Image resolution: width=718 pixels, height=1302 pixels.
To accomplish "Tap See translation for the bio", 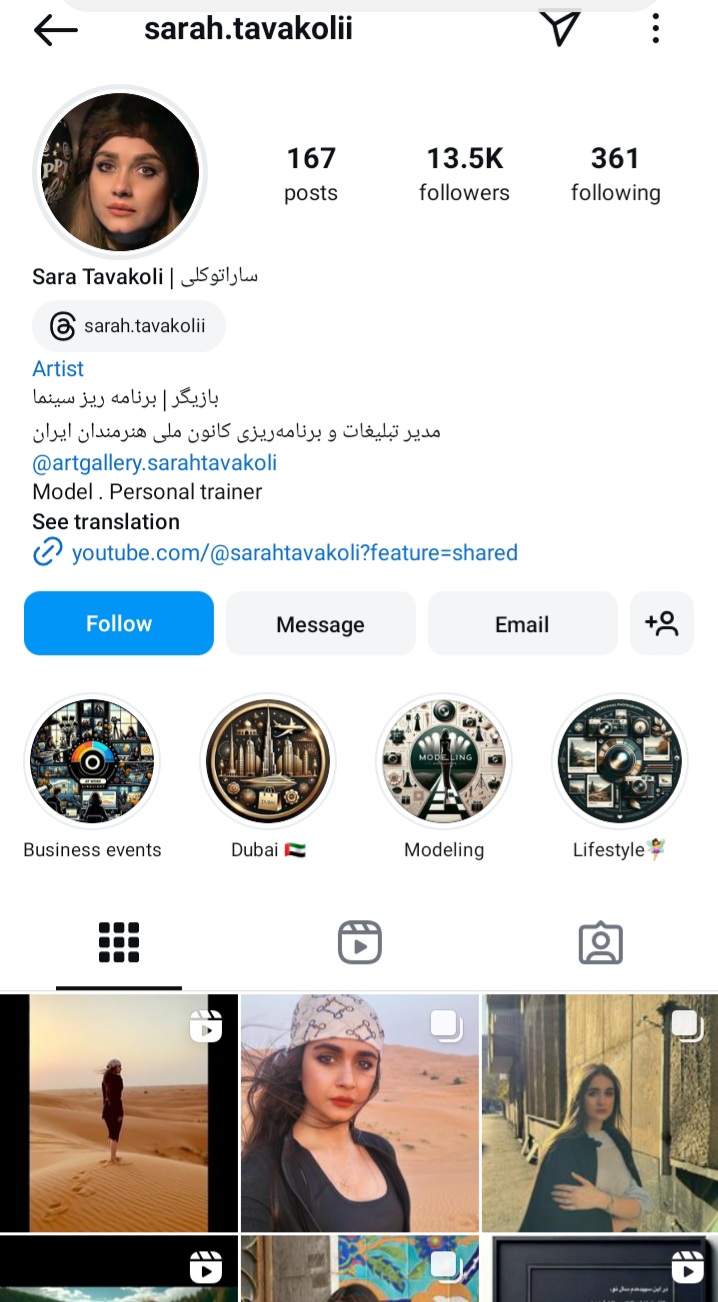I will pos(106,522).
